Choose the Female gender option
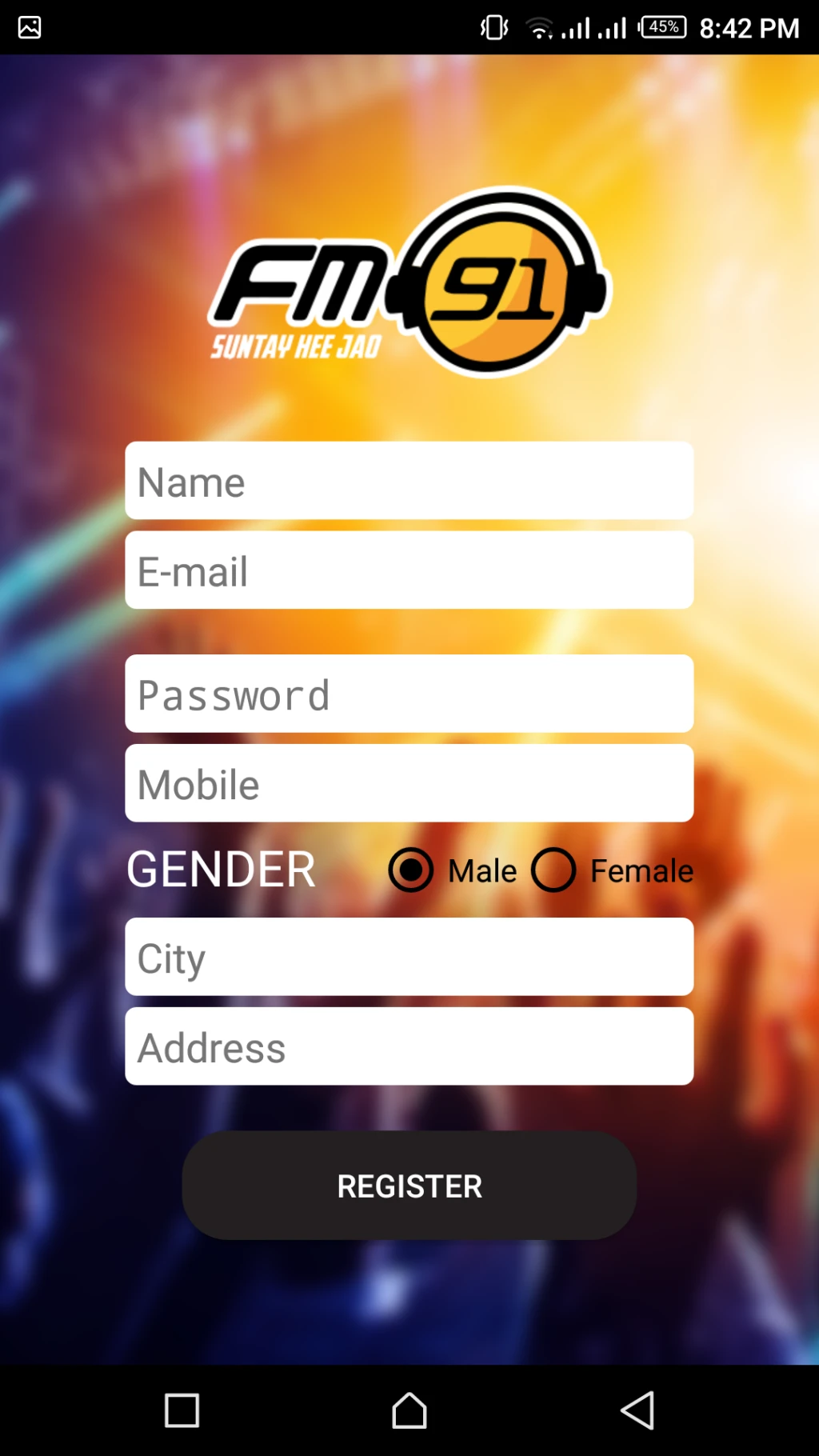The image size is (819, 1456). (613, 870)
